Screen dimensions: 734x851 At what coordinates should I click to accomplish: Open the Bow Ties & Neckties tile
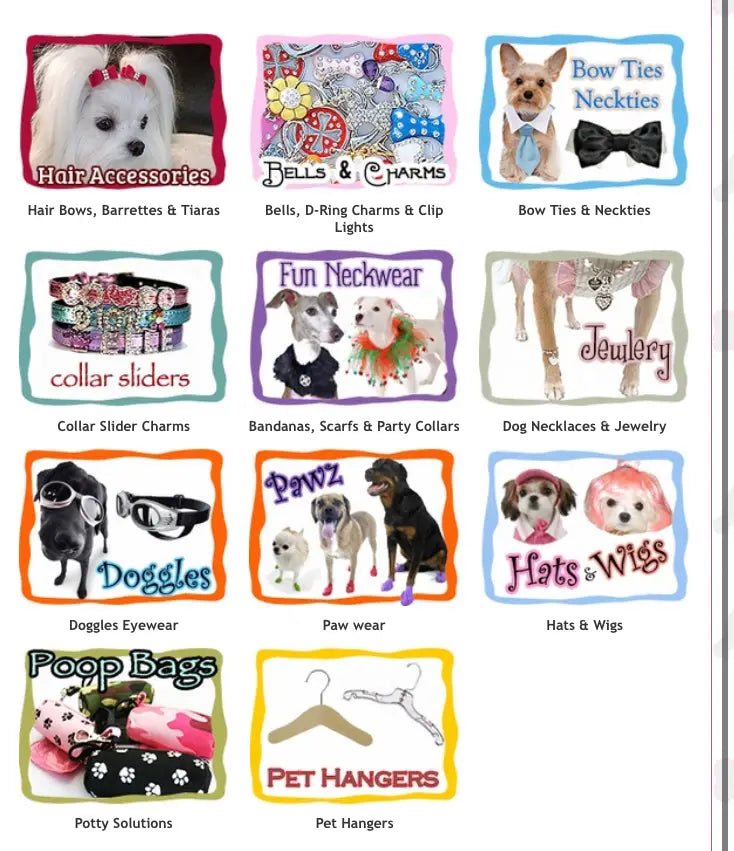584,112
